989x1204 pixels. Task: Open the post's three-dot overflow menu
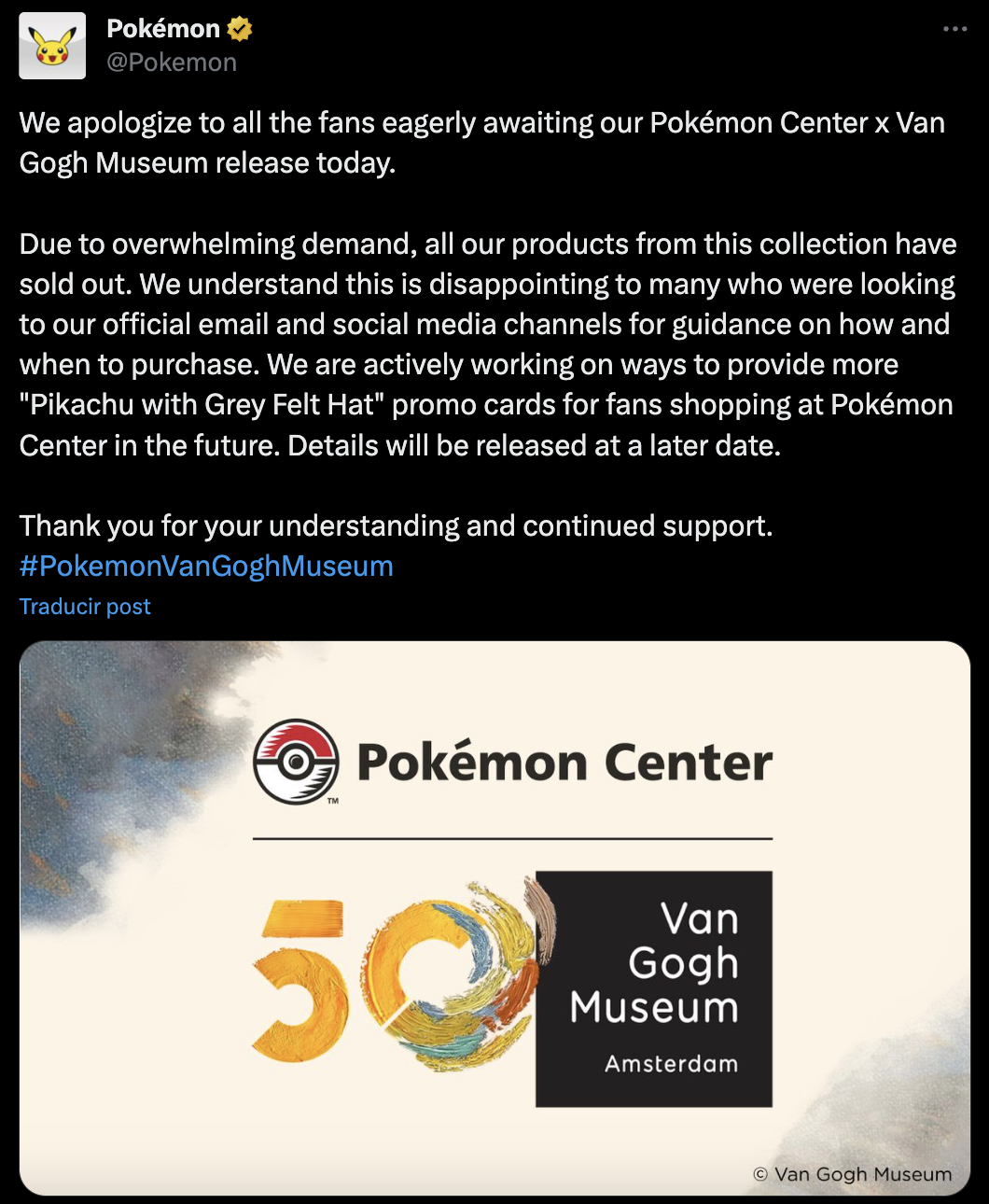coord(954,29)
